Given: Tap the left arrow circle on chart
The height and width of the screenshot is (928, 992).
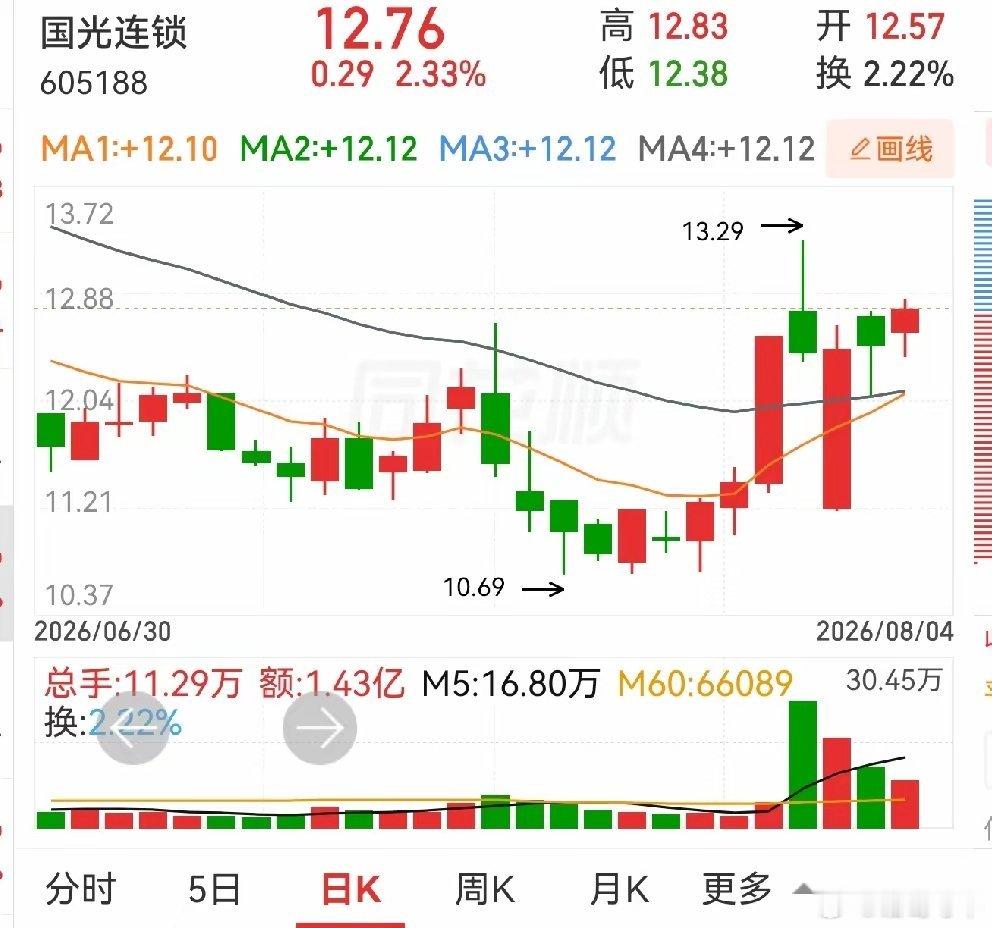Looking at the screenshot, I should (x=133, y=727).
